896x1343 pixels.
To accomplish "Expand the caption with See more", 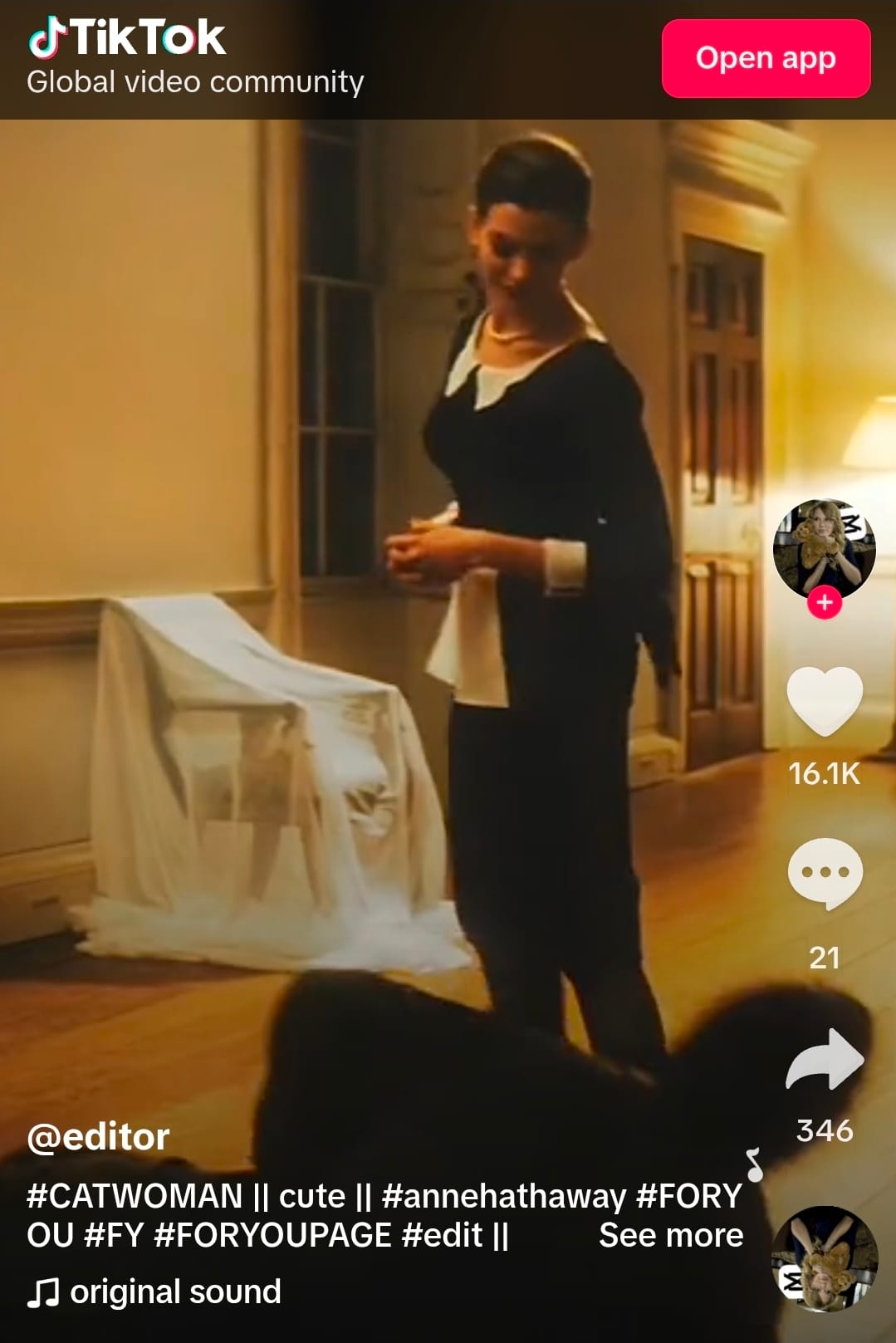I will (x=671, y=1235).
